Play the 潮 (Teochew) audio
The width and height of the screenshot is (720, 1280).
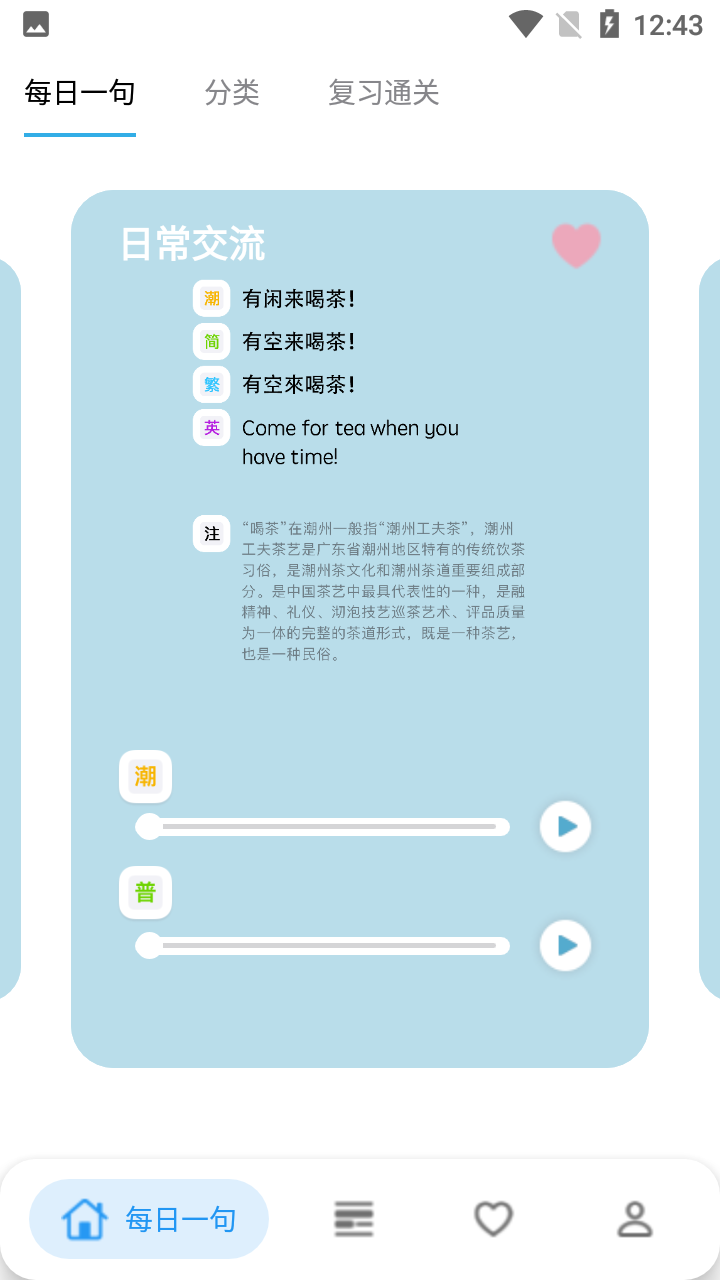(566, 827)
